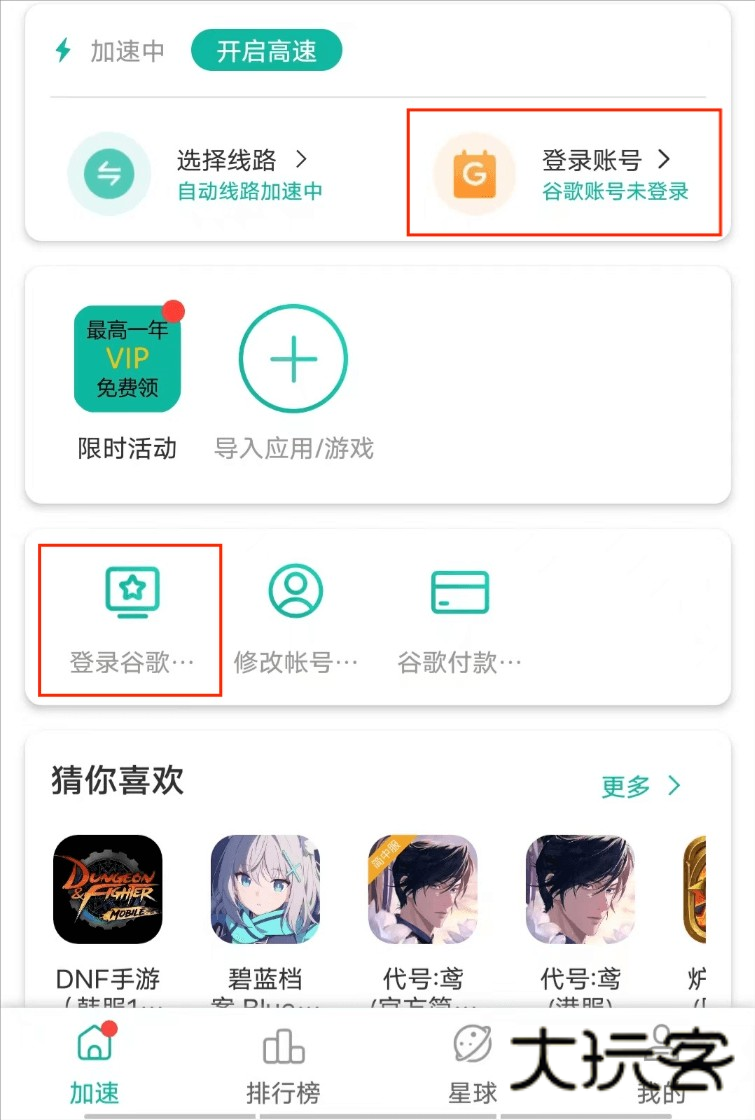Screen dimensions: 755x1120
Task: Tap the plus to 导入应用/游戏
Action: [x=293, y=359]
